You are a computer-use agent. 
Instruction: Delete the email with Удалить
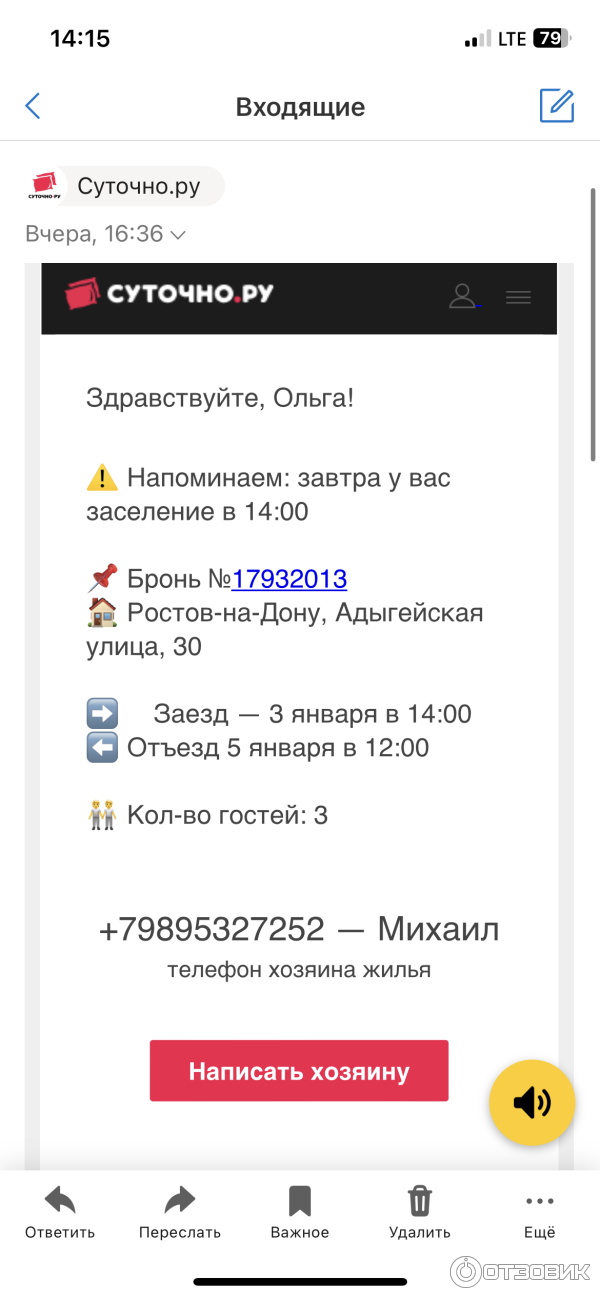coord(420,1212)
